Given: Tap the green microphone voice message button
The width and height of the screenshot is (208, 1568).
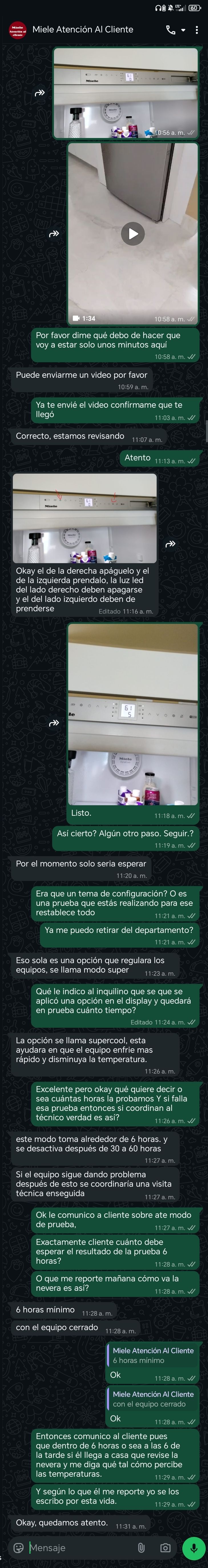Looking at the screenshot, I should click(x=194, y=1547).
